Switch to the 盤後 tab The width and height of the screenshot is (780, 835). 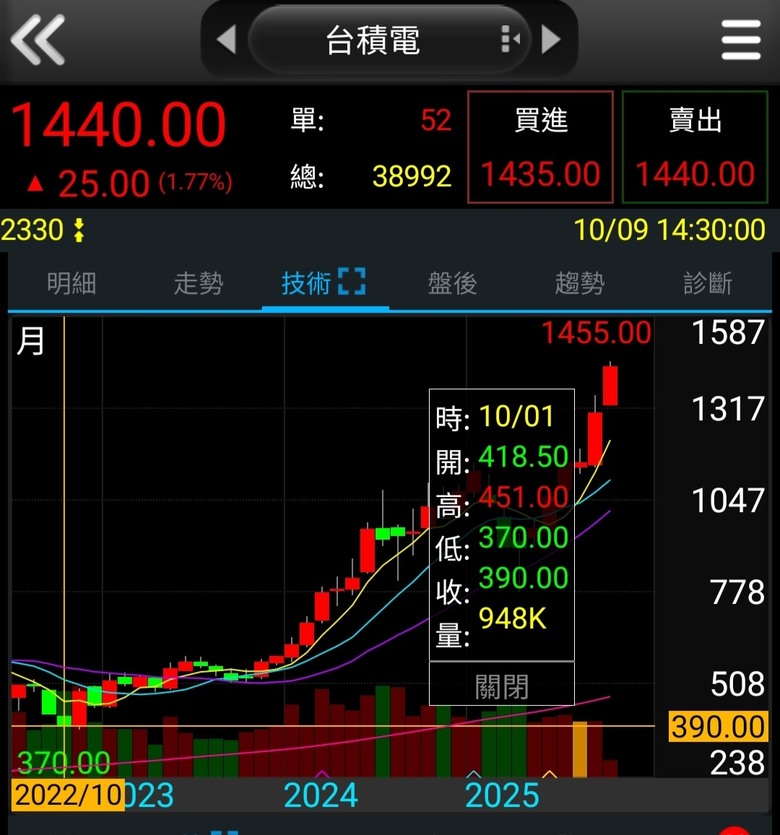[452, 284]
